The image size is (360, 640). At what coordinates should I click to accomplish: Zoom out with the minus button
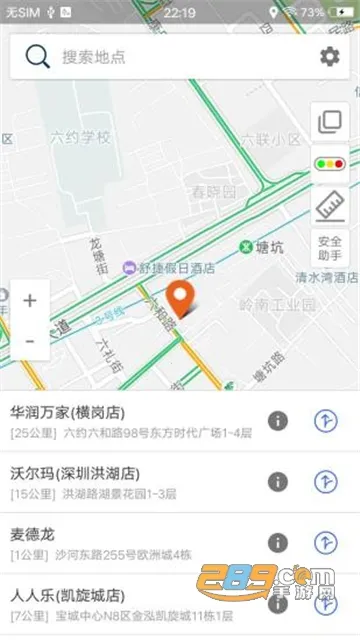[x=30, y=341]
